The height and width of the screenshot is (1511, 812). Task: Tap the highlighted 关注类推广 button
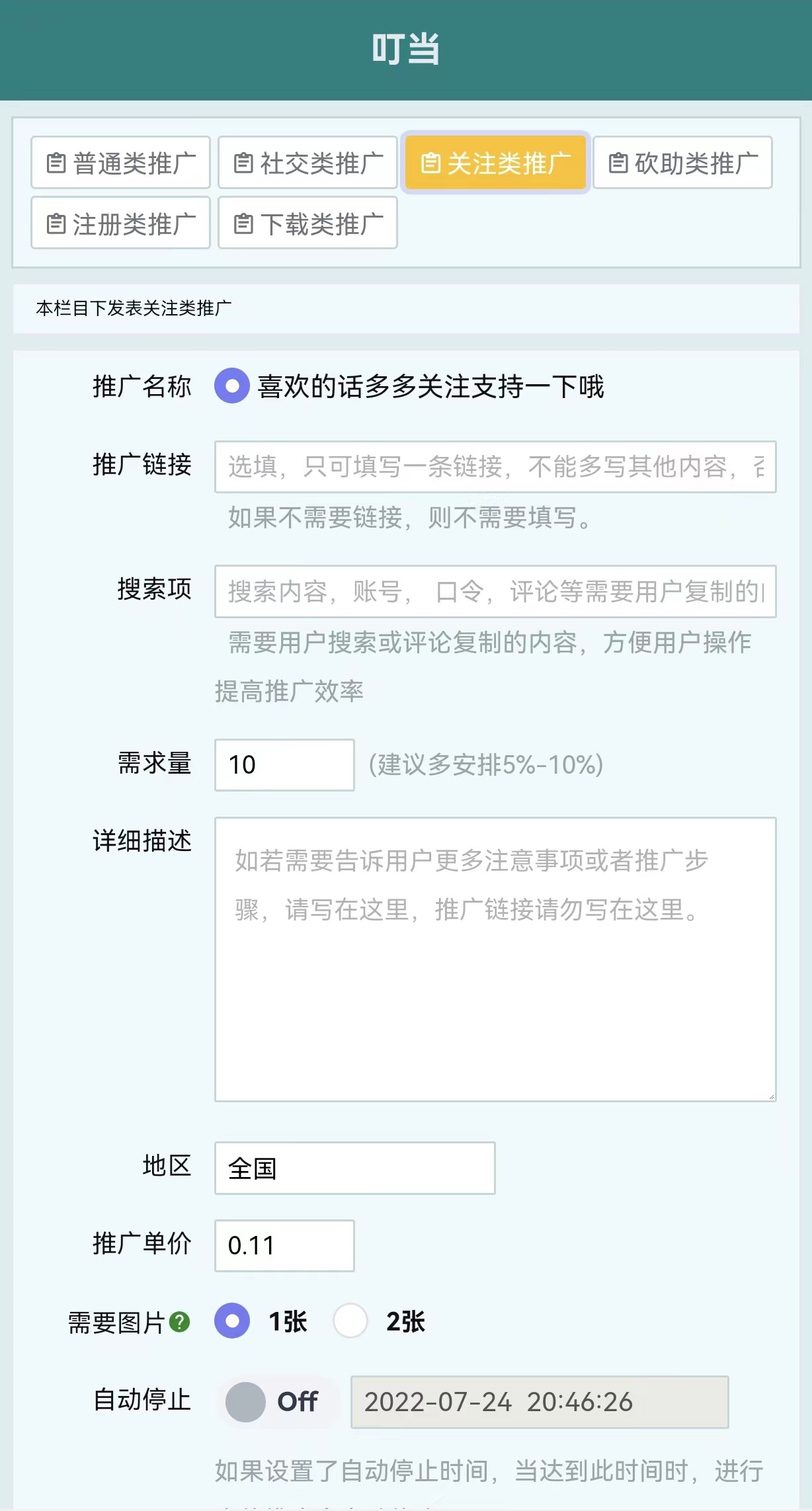tap(495, 163)
